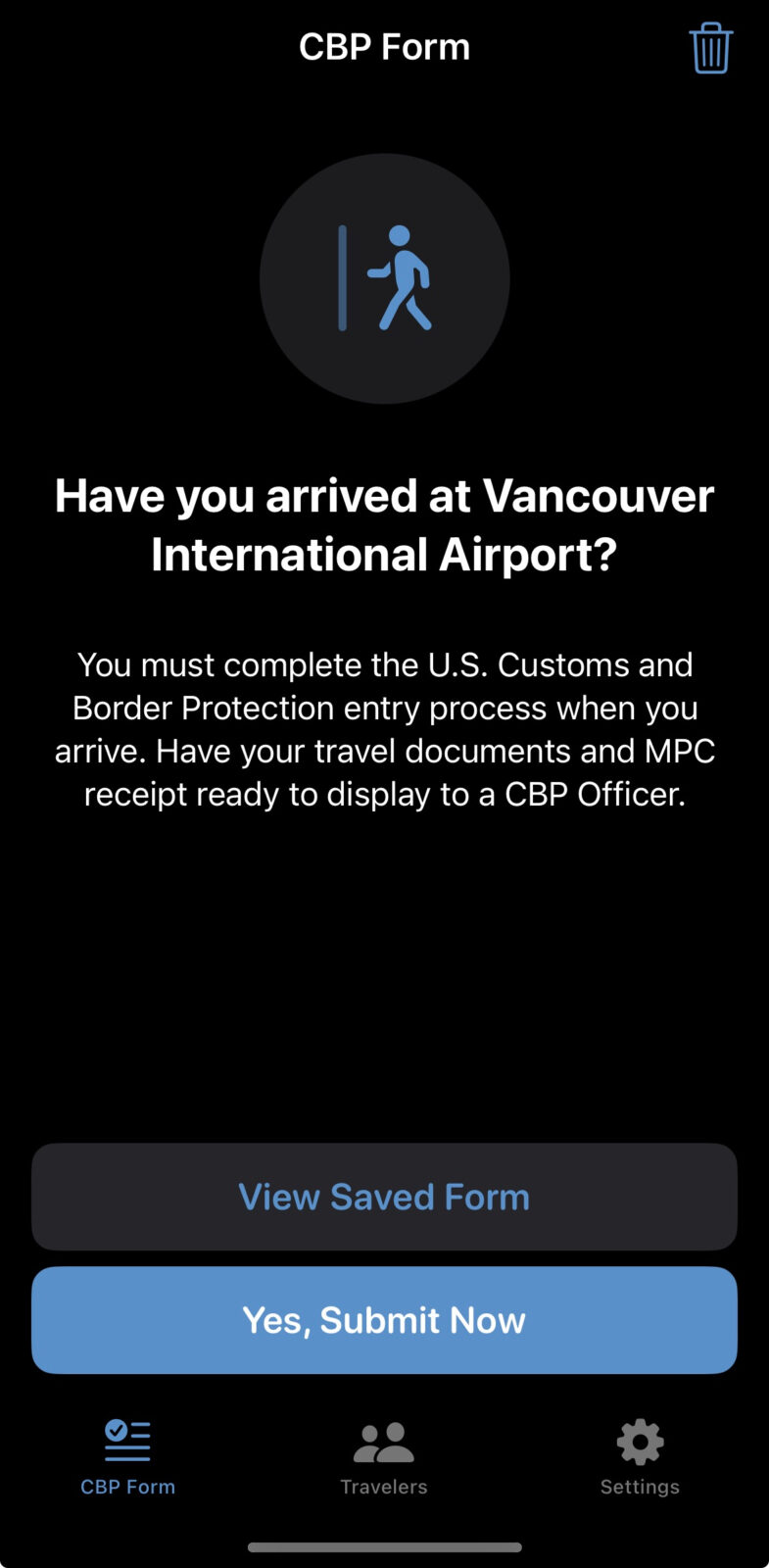Switch to the Settings tab
769x1568 pixels.
[639, 1457]
